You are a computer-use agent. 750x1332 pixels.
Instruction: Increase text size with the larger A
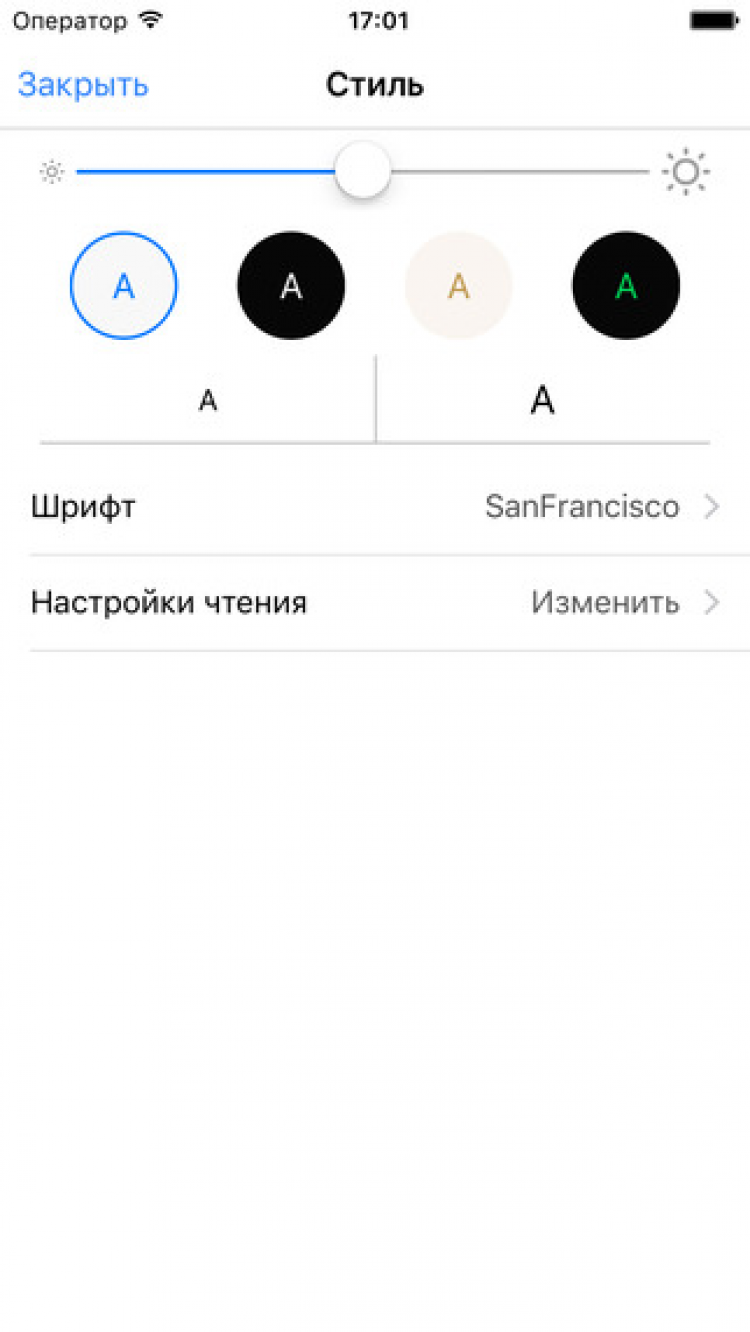tap(542, 400)
